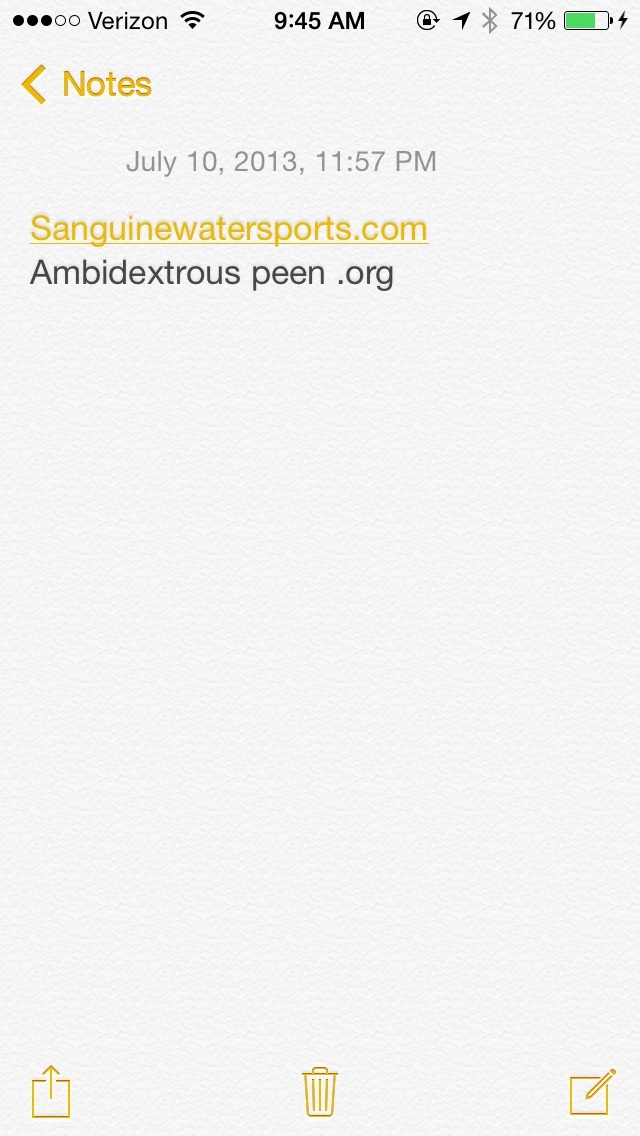
Task: Go back to the Notes list
Action: tap(86, 84)
